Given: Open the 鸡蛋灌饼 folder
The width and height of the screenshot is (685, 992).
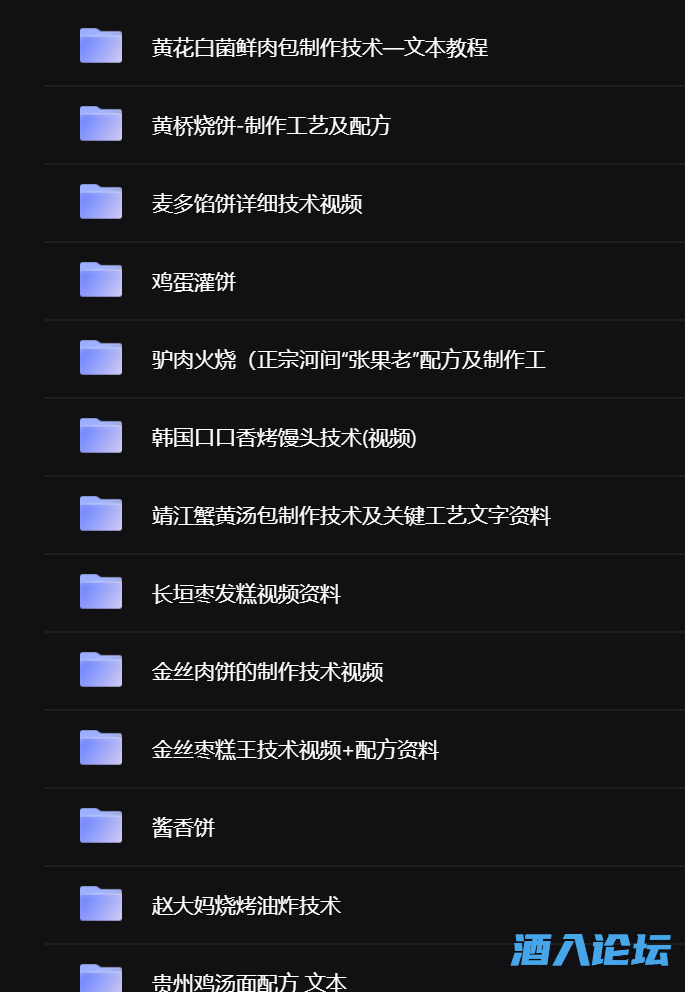Looking at the screenshot, I should [194, 282].
